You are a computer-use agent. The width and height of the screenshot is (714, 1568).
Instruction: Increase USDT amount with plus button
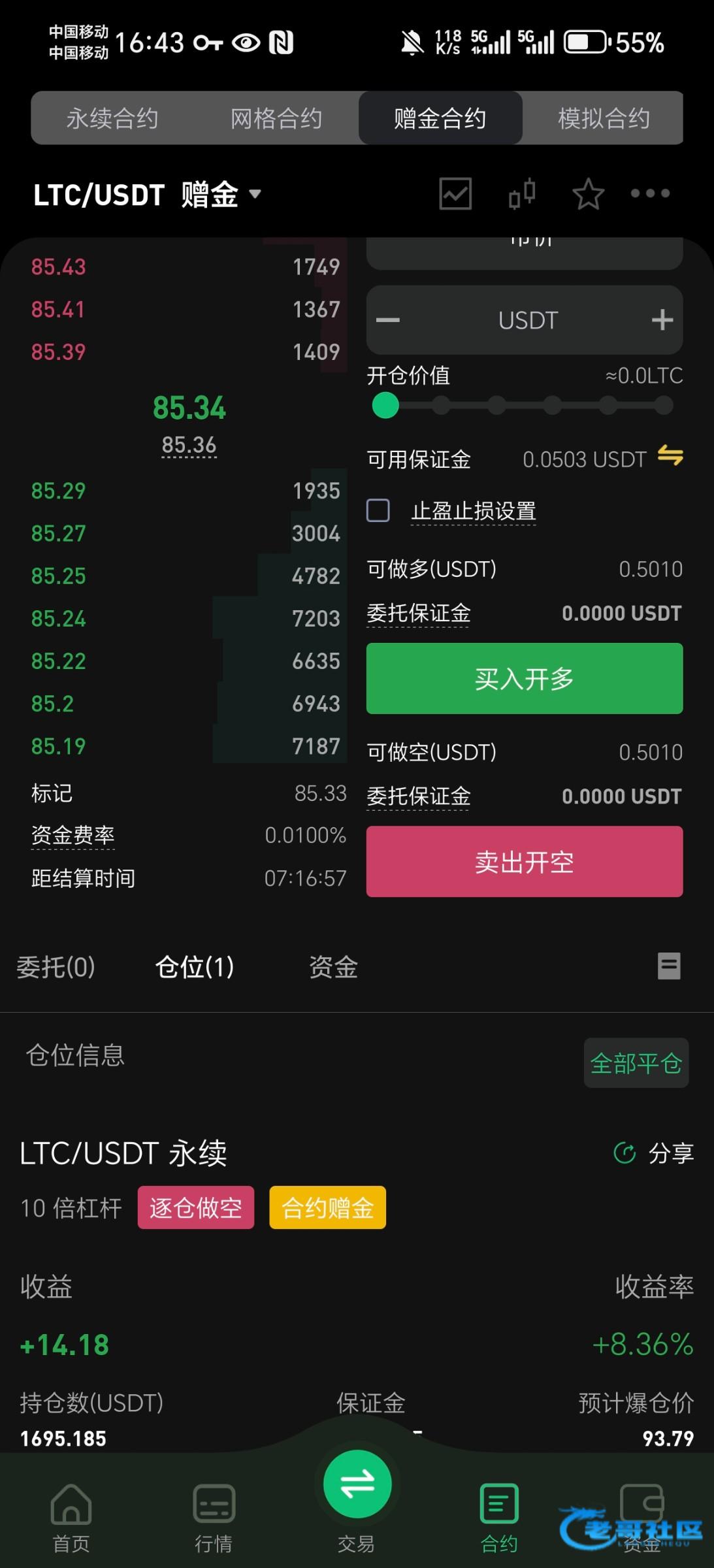tap(662, 320)
